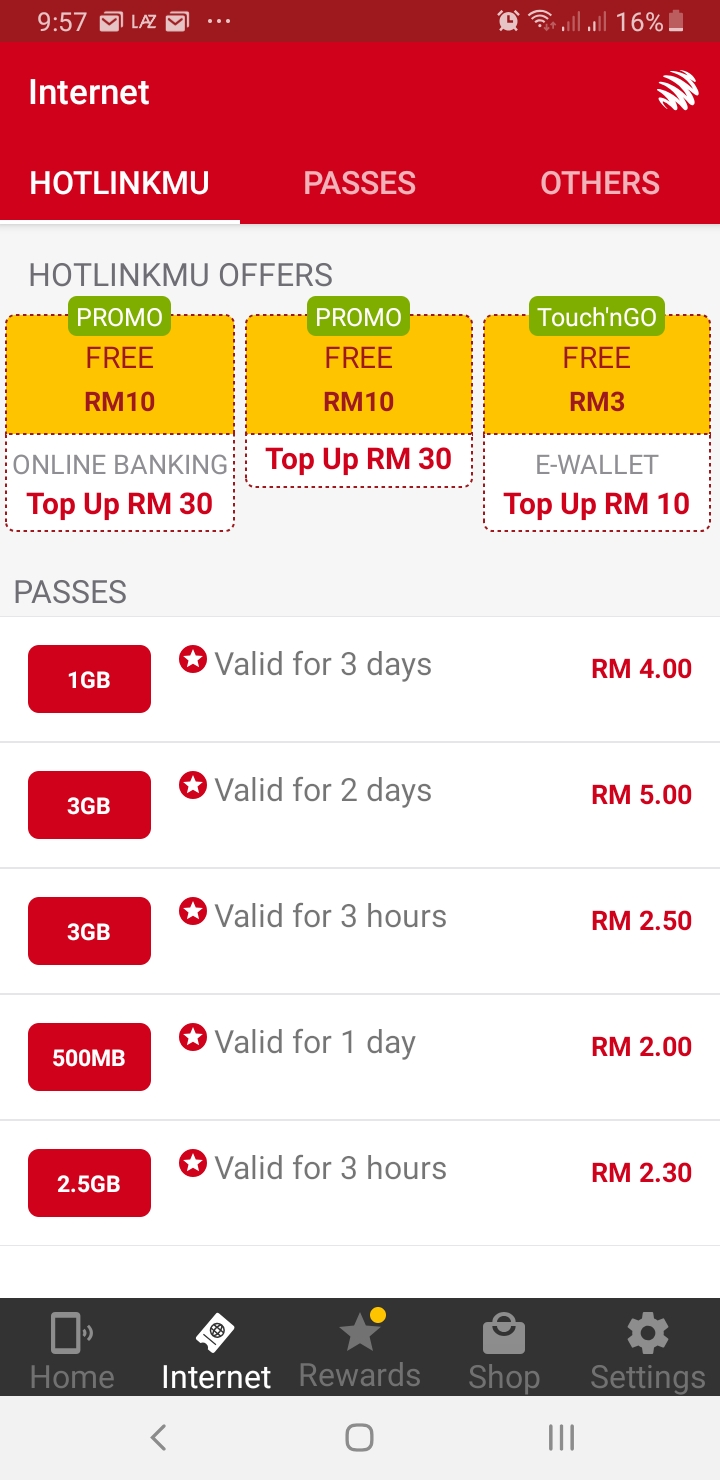
Task: Open the Shop tab
Action: (504, 1349)
